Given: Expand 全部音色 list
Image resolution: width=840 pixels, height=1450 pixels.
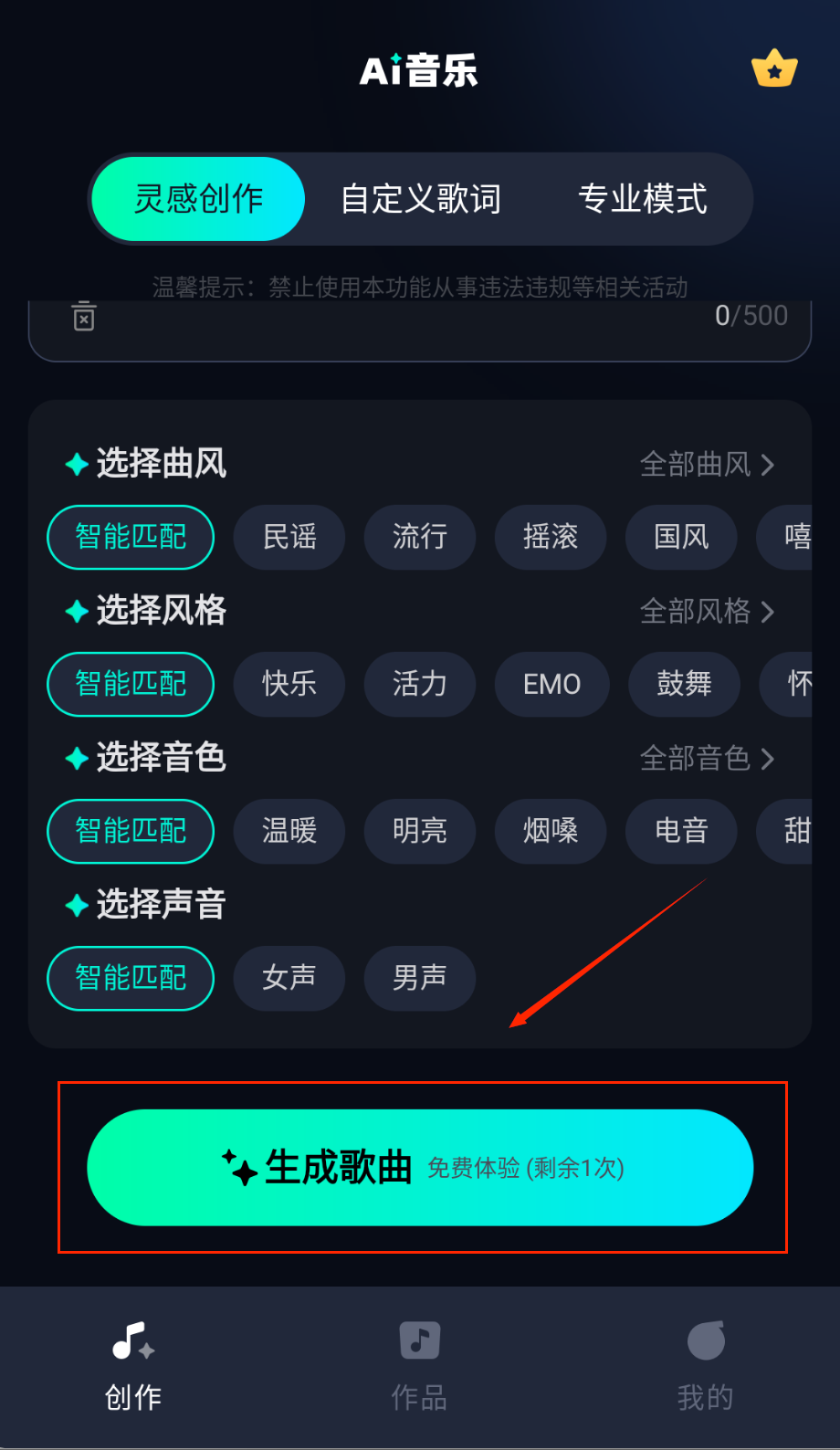Looking at the screenshot, I should [707, 758].
